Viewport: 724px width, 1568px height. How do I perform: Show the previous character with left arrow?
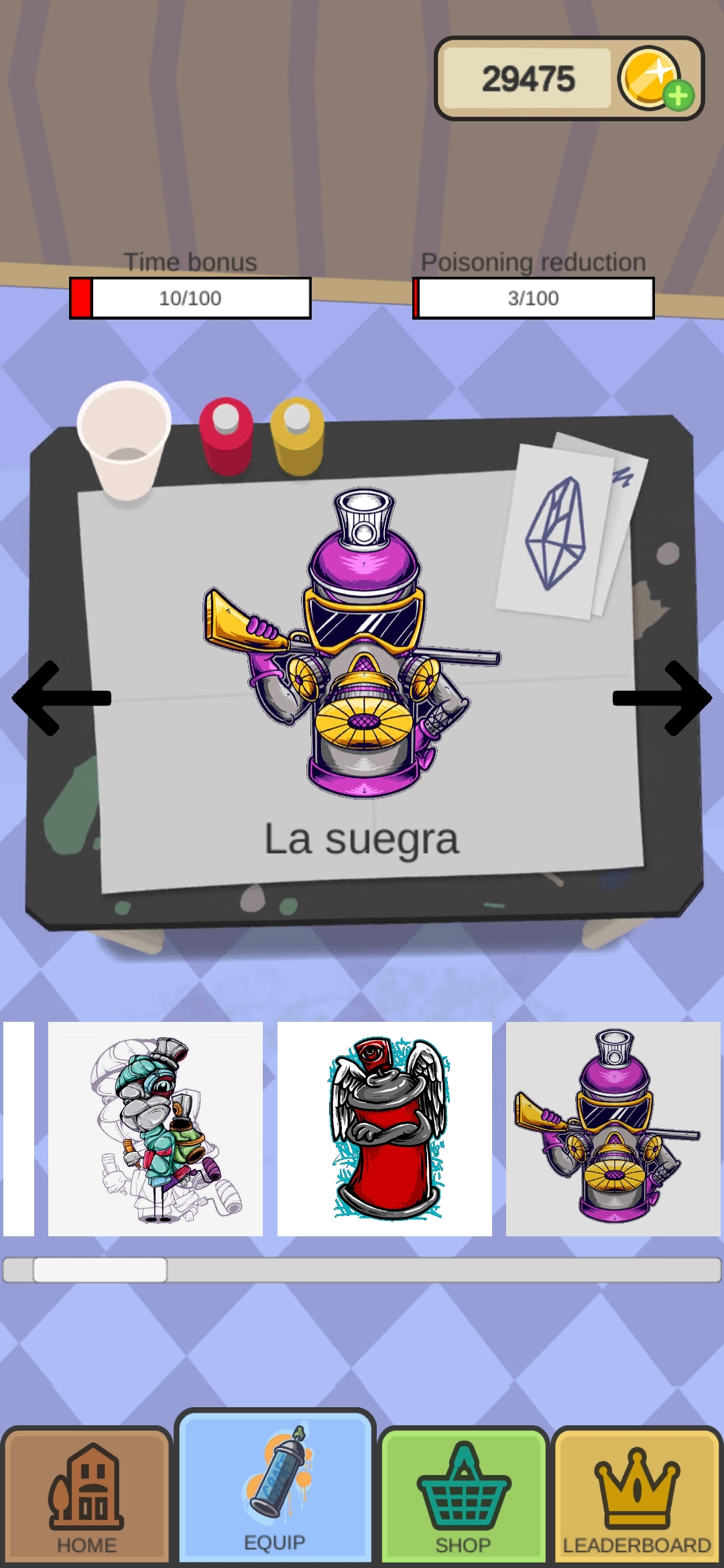(62, 698)
